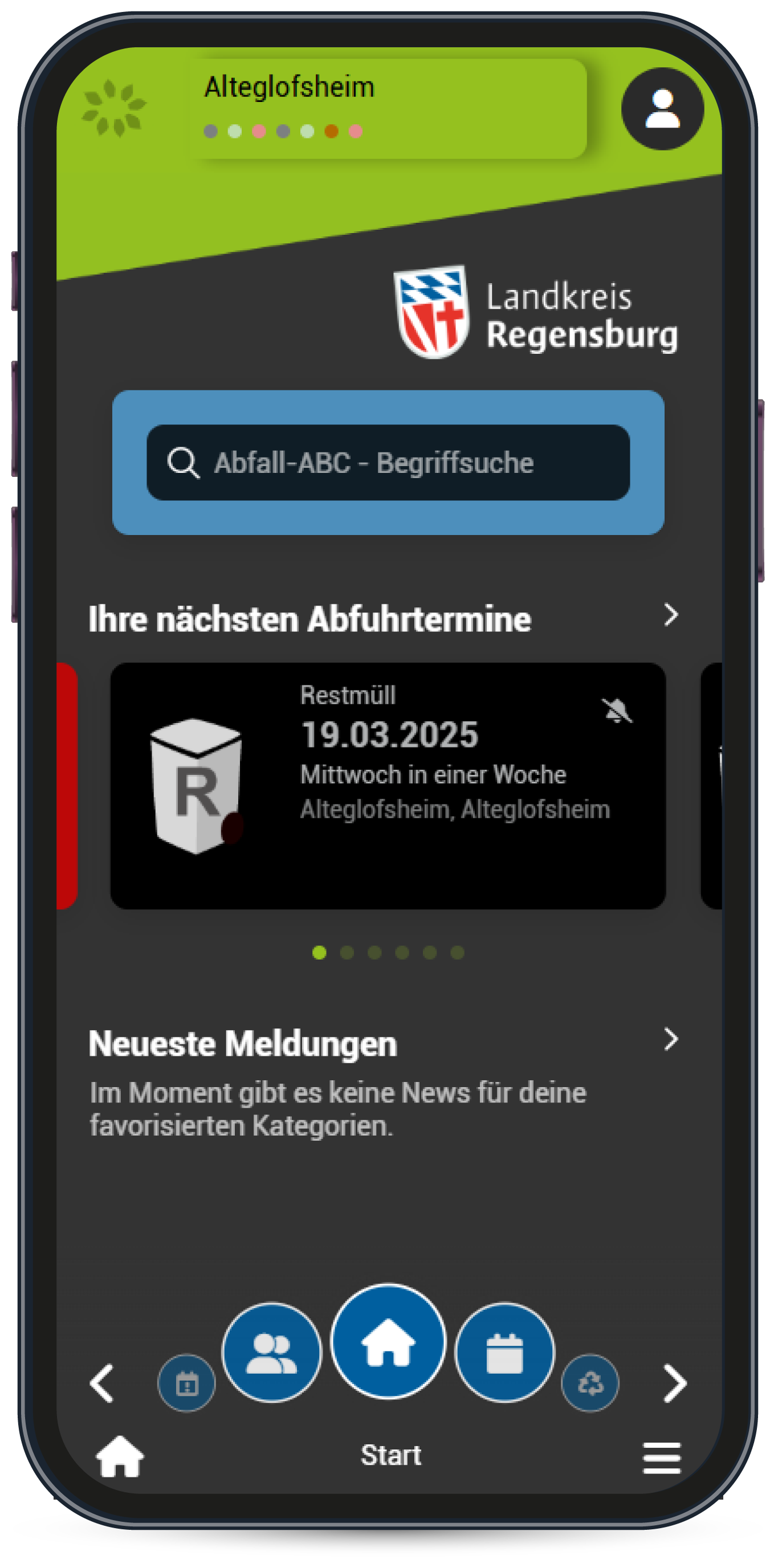This screenshot has height=1568, width=774.
Task: Open the recycling icon in the carousel
Action: tap(589, 1383)
